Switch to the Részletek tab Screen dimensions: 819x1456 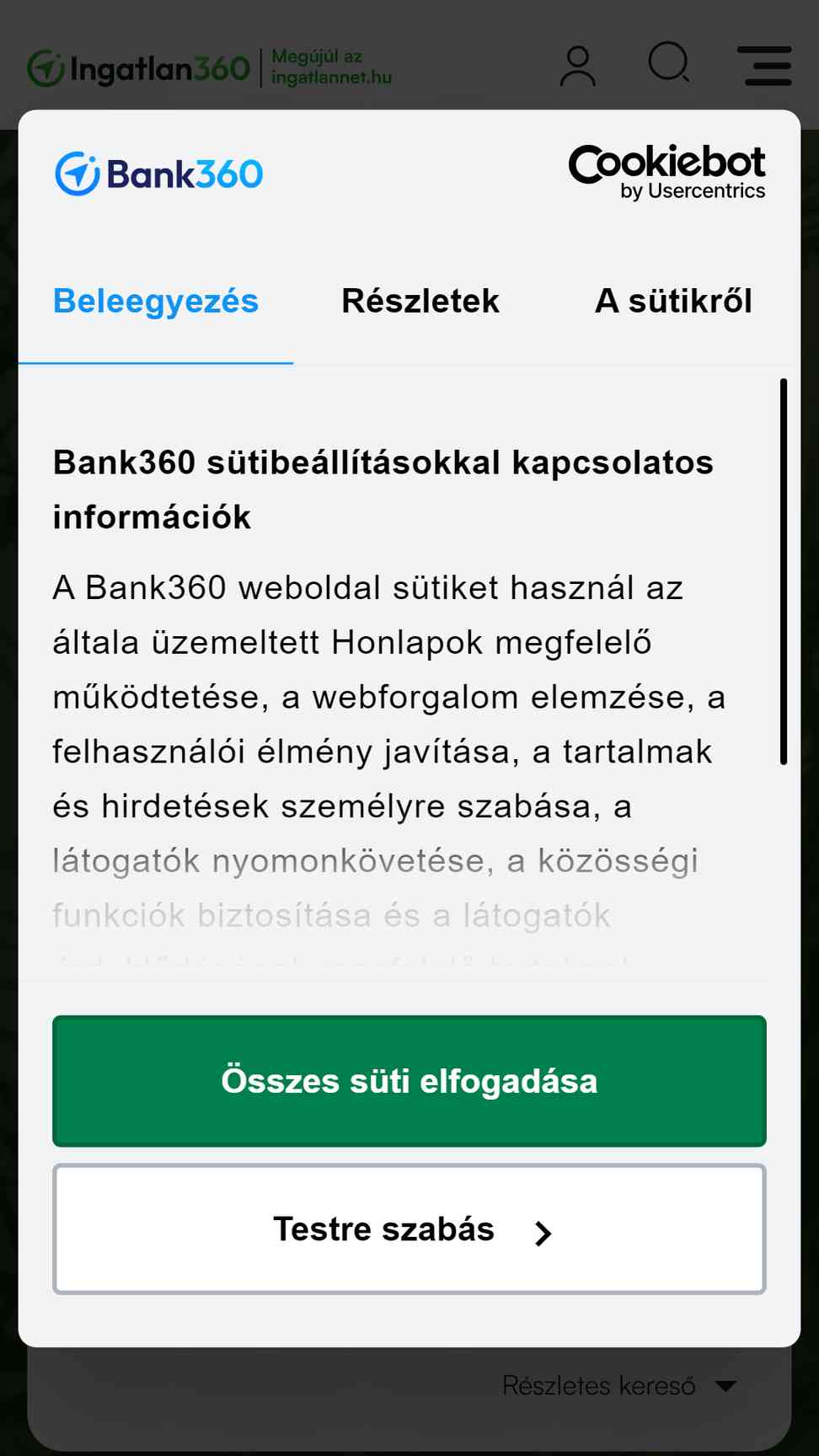point(420,302)
